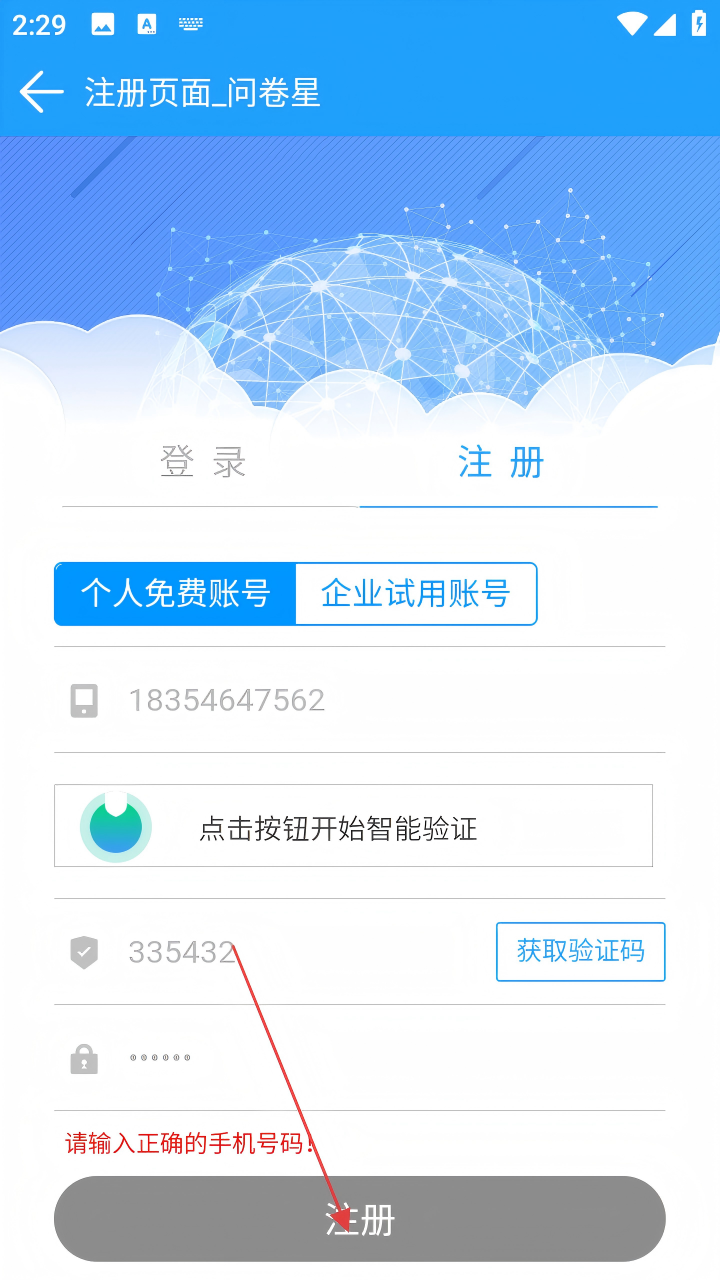Viewport: 720px width, 1280px height.
Task: Switch to the 注册 tab
Action: (x=502, y=463)
